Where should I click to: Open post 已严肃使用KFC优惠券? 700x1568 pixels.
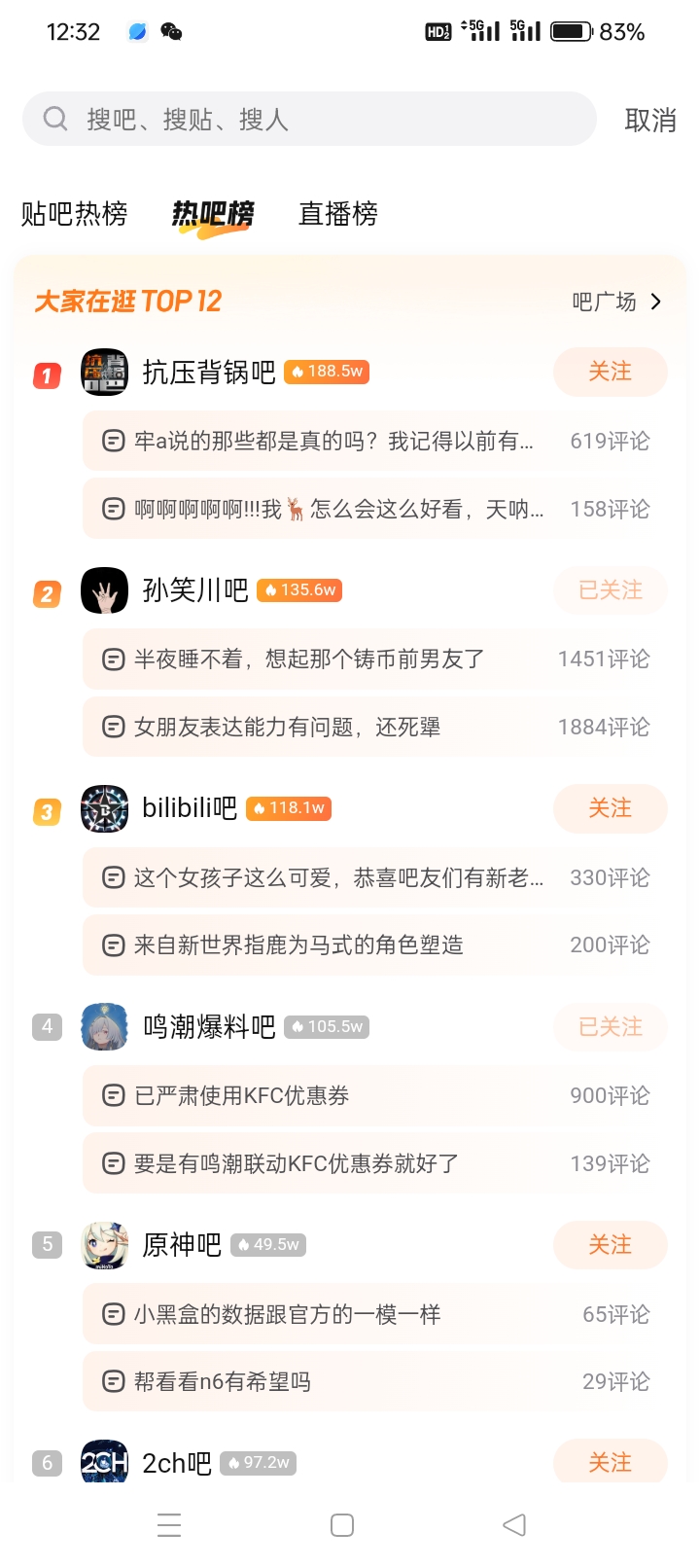(x=241, y=1096)
